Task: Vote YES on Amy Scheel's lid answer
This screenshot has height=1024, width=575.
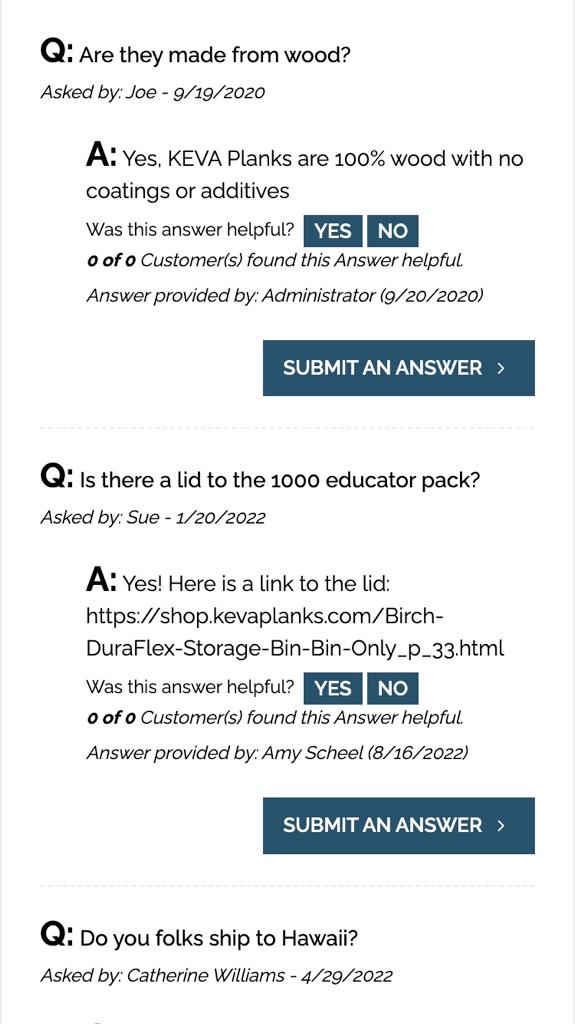Action: (x=333, y=688)
